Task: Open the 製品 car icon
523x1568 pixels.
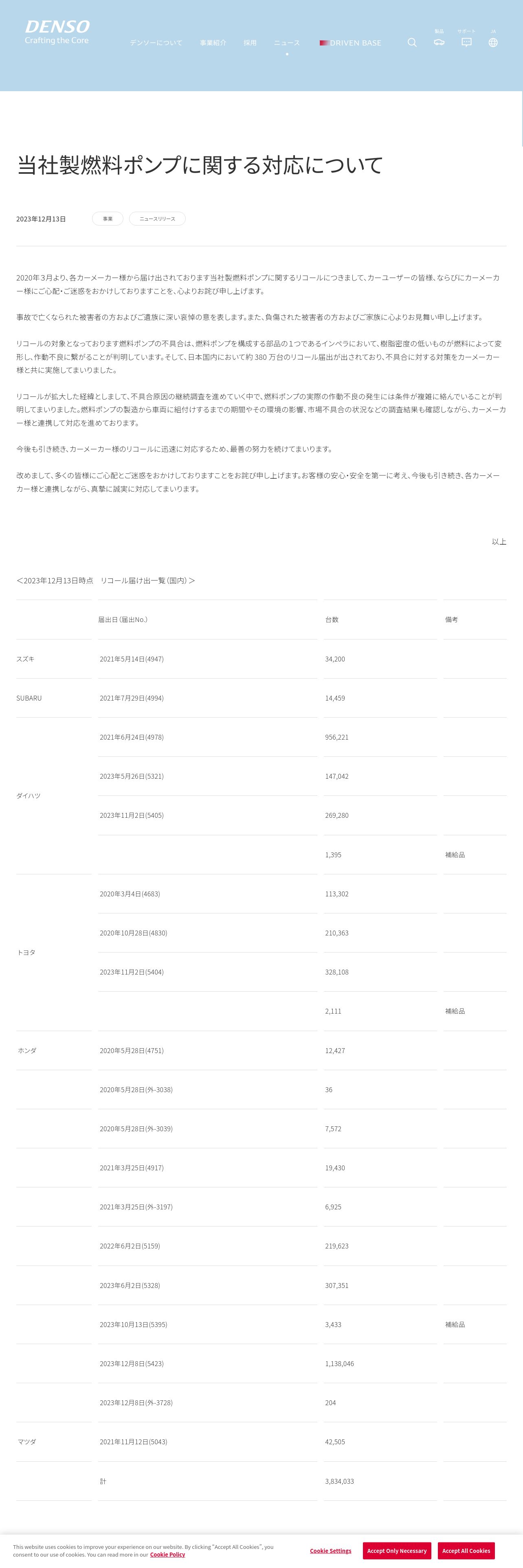Action: point(439,39)
